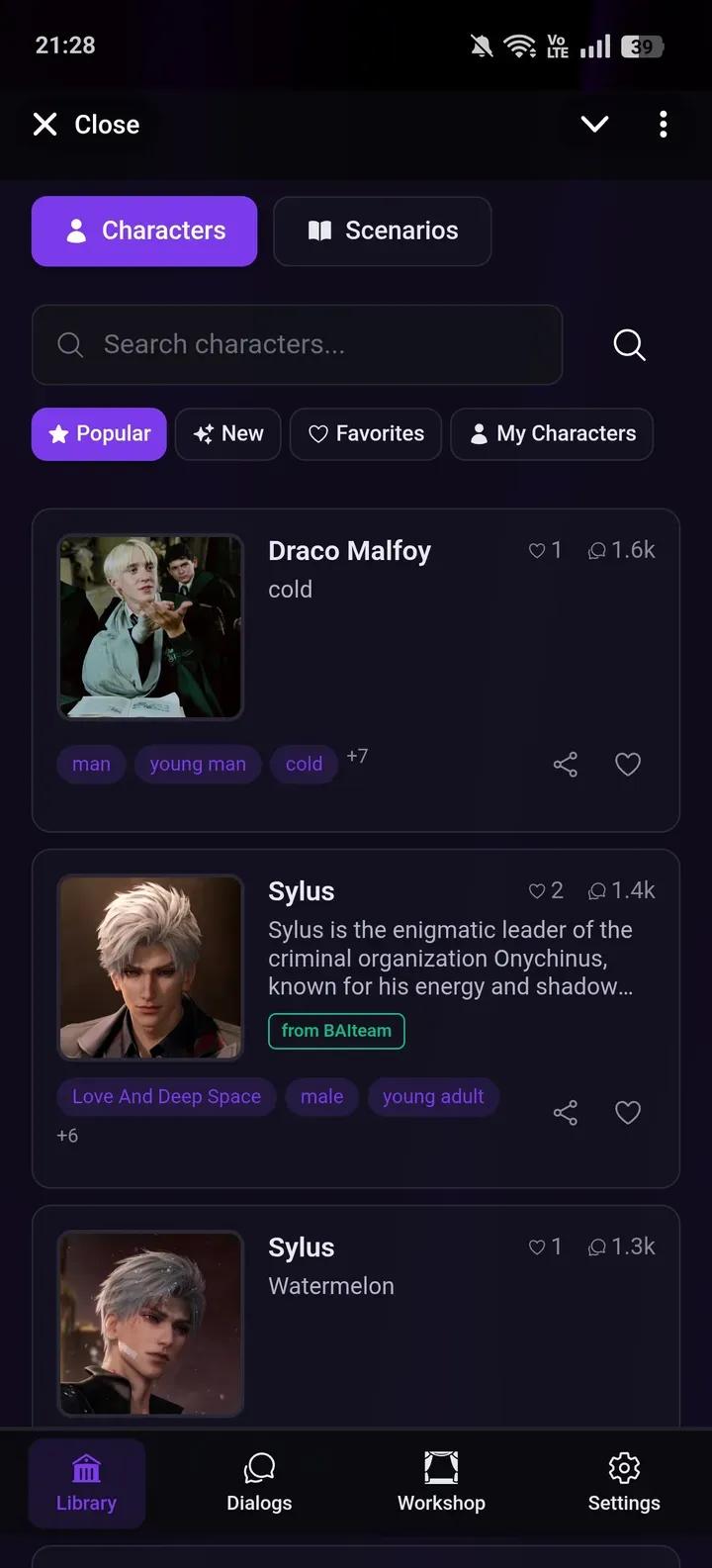712x1568 pixels.
Task: Open the three-dot overflow menu
Action: [x=663, y=125]
